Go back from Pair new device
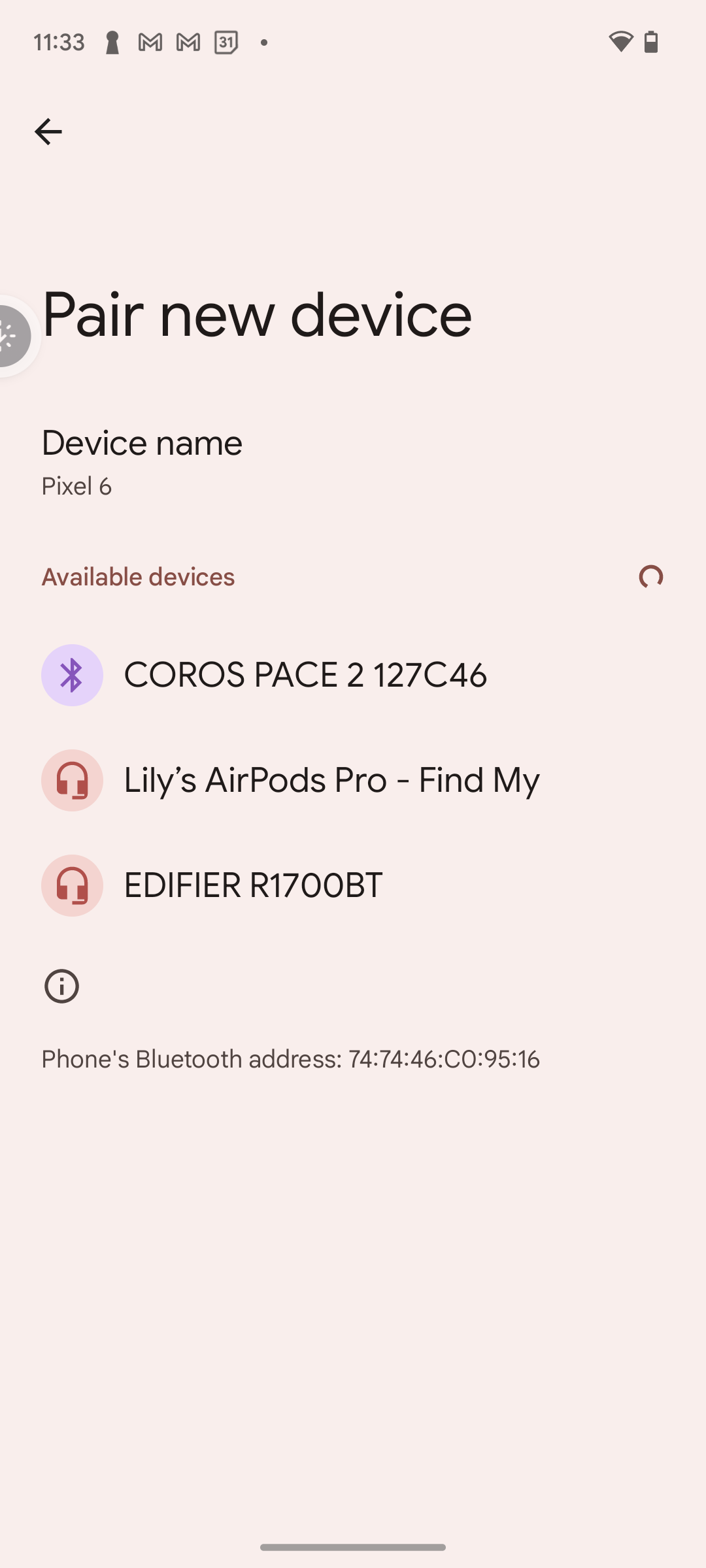The width and height of the screenshot is (706, 1568). pyautogui.click(x=48, y=132)
